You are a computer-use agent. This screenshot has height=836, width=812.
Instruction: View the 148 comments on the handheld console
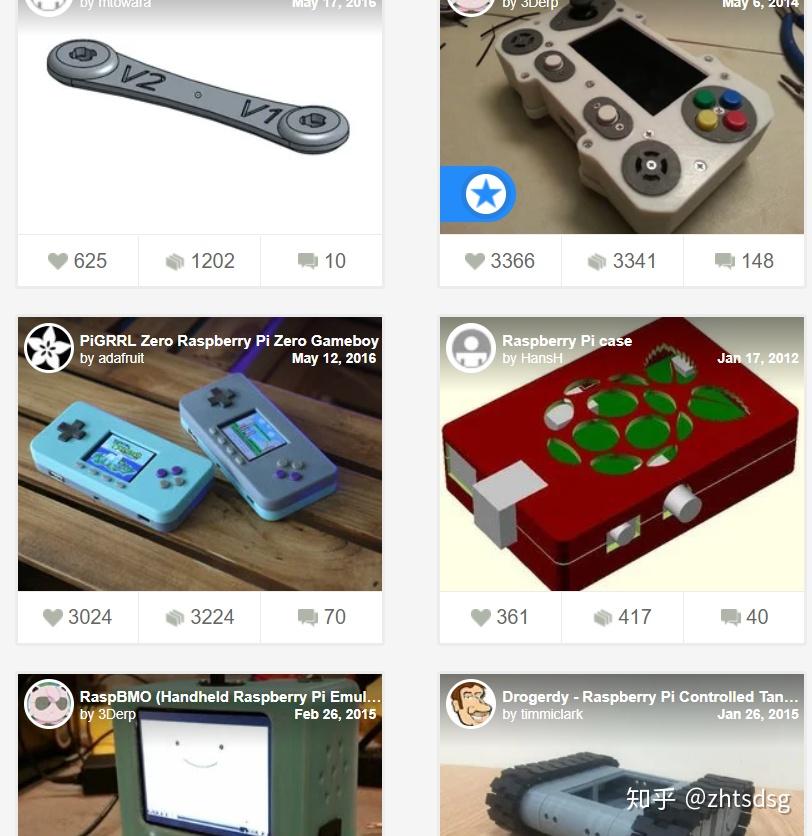pos(744,261)
